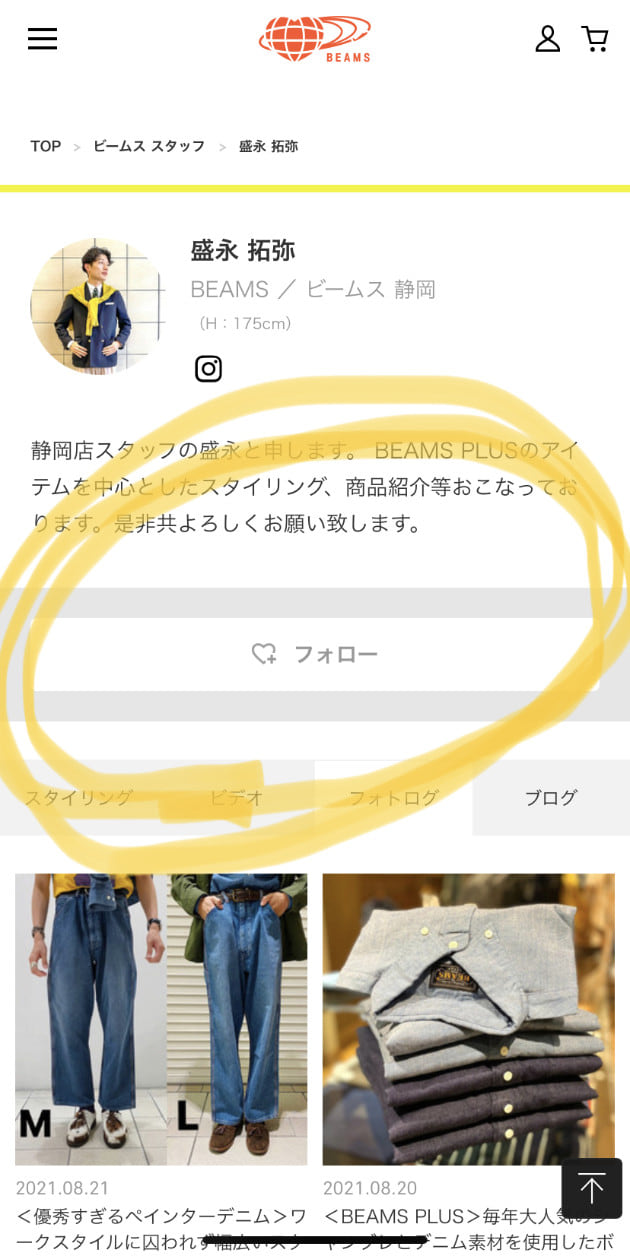
Task: Open ビームス スタッフ breadcrumb link
Action: pyautogui.click(x=149, y=146)
